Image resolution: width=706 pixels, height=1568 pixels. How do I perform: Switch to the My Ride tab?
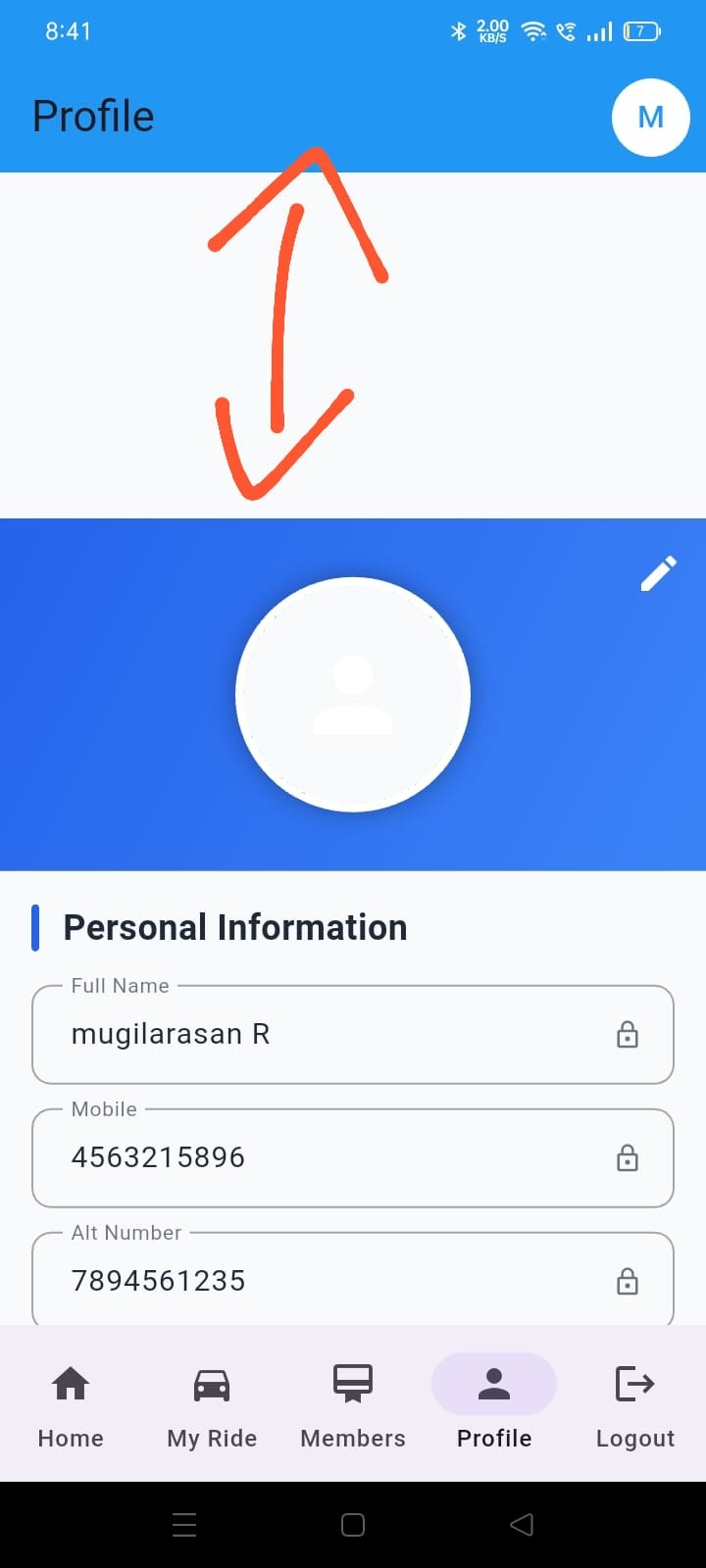click(212, 1403)
